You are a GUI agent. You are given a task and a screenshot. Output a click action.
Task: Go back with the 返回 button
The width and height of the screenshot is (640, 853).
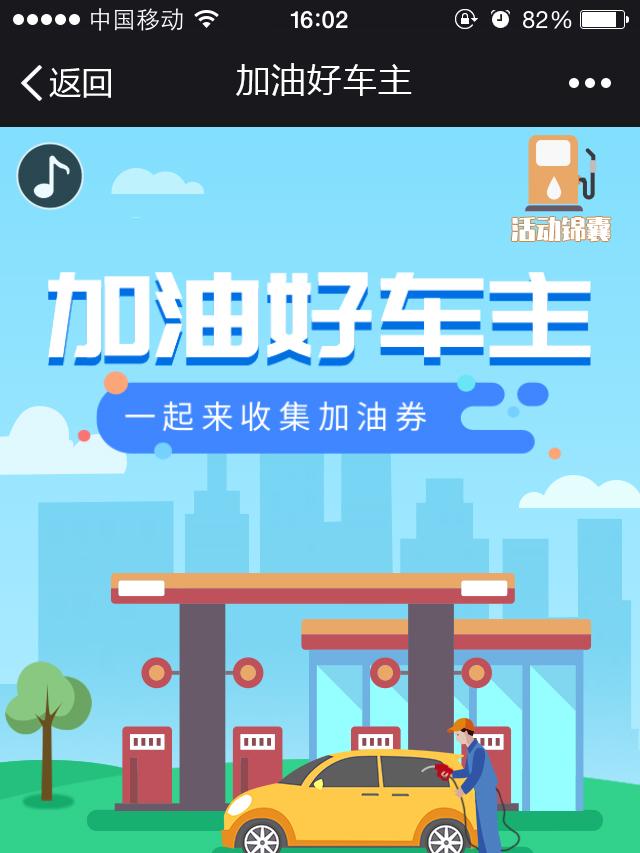pyautogui.click(x=67, y=83)
